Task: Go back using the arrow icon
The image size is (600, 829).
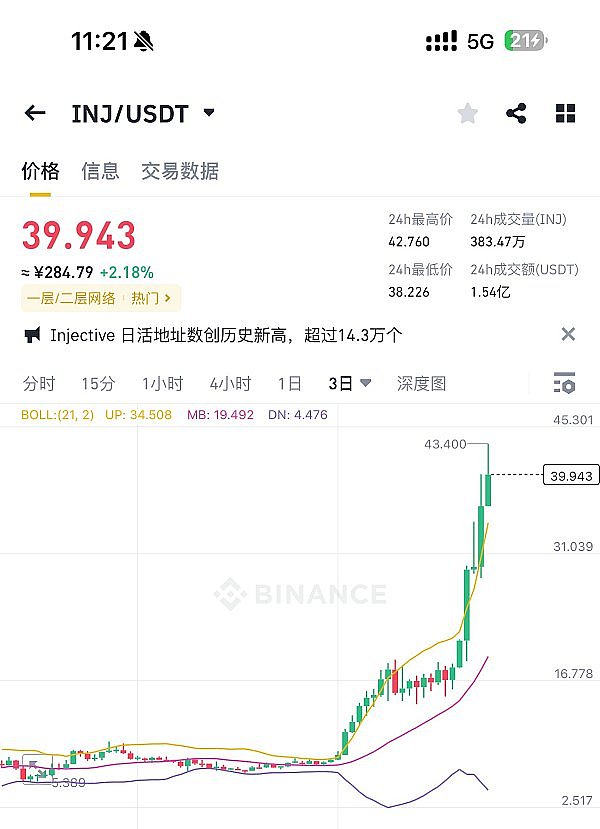Action: (x=35, y=113)
